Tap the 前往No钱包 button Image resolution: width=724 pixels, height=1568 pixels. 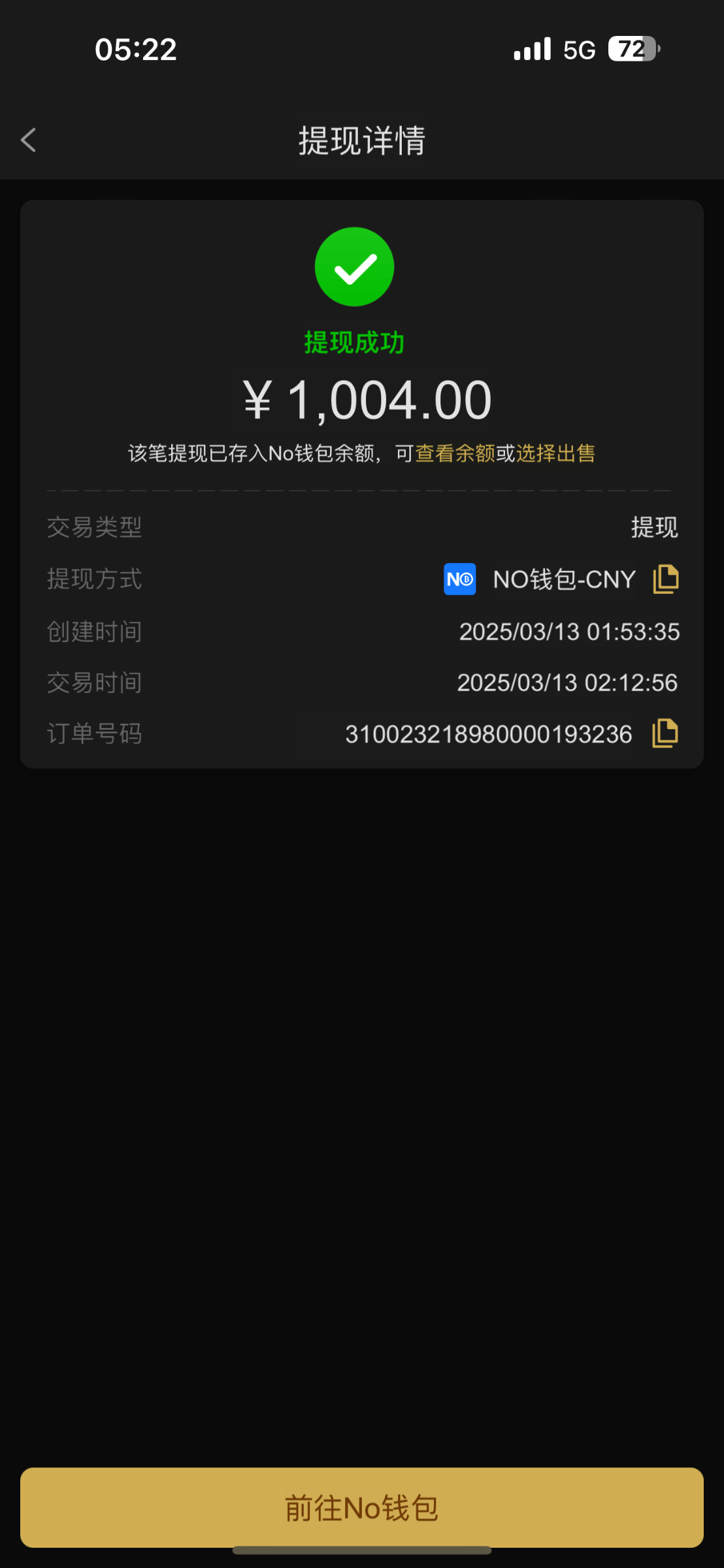362,1508
